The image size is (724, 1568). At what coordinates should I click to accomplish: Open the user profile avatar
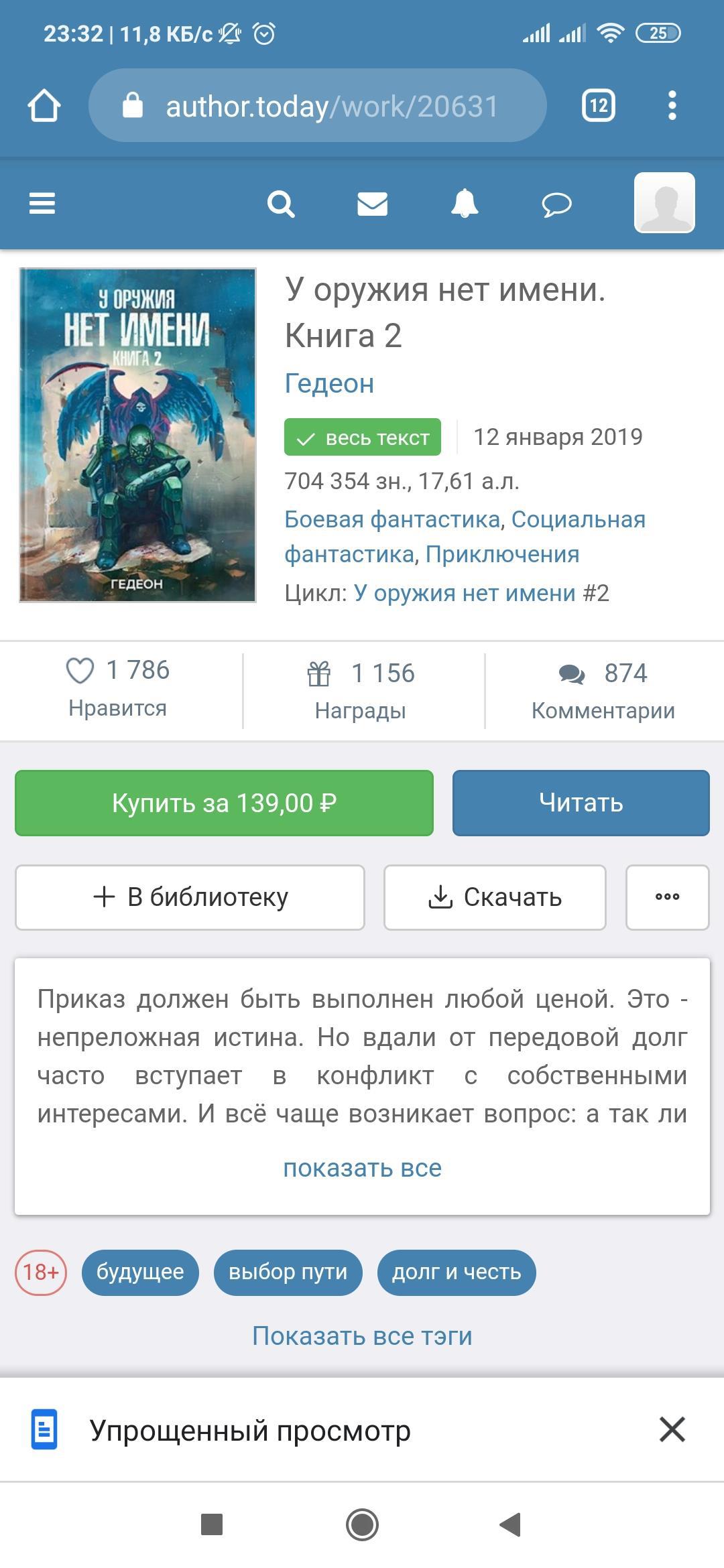click(664, 202)
